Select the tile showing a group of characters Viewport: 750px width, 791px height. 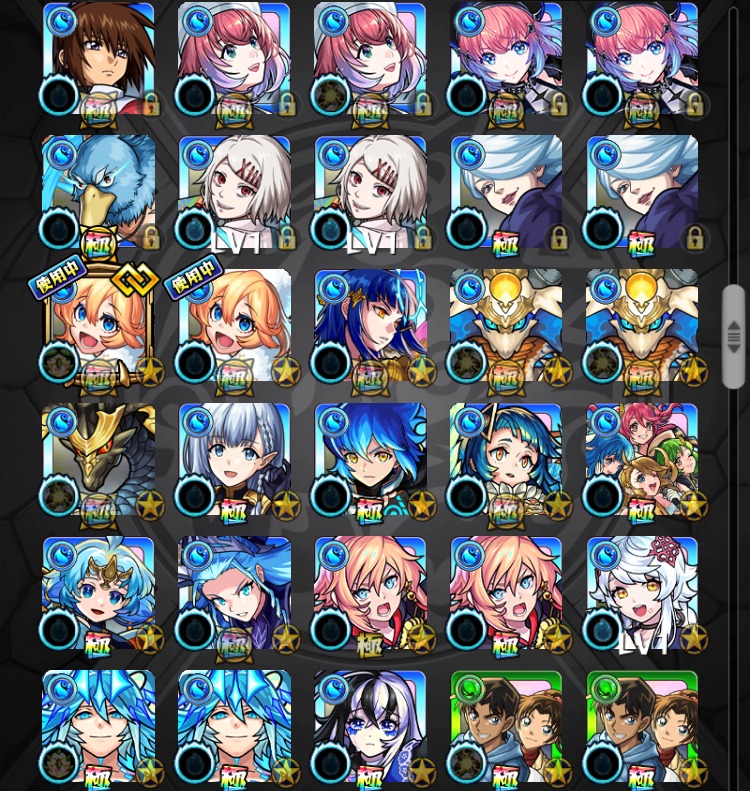[642, 461]
